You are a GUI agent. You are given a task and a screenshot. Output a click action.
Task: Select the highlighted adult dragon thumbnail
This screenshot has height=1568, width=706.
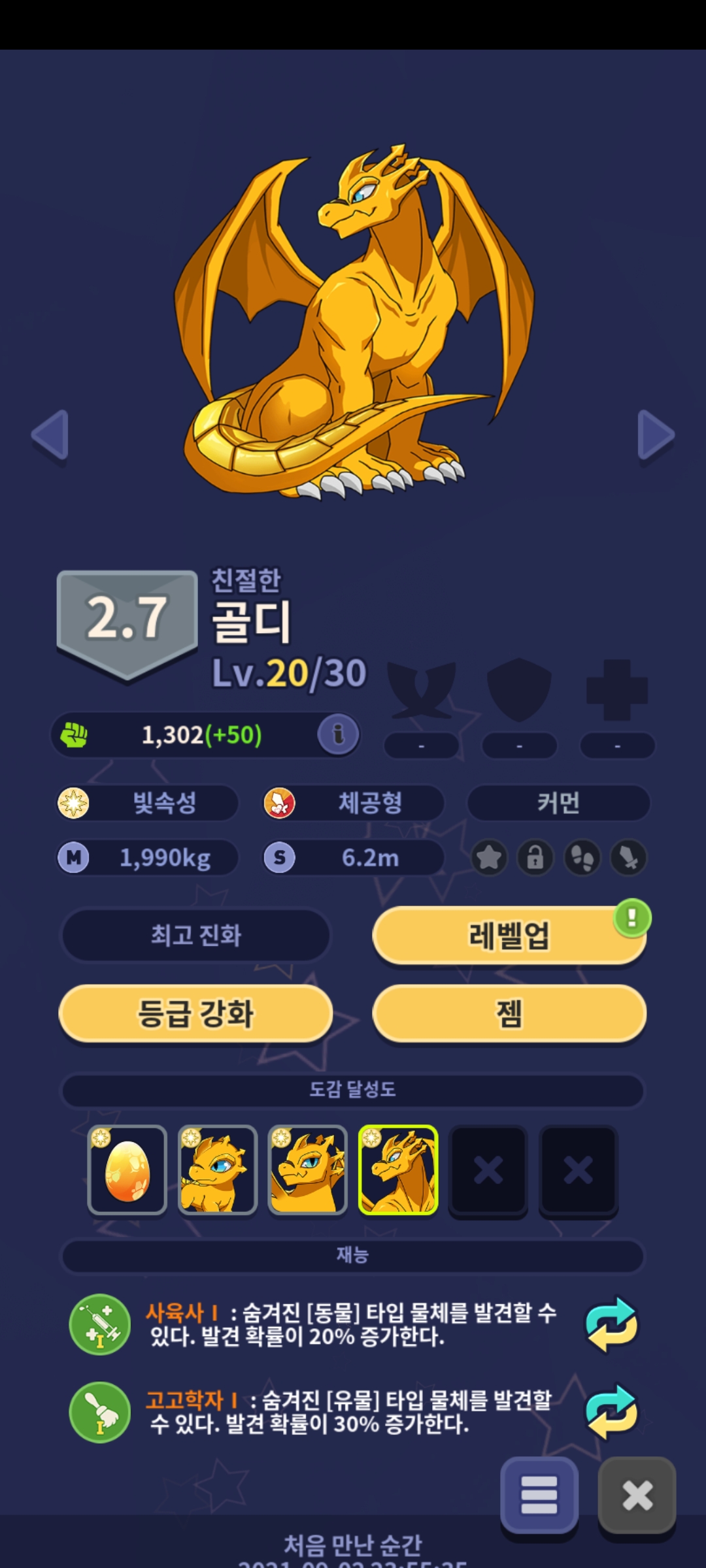point(398,1170)
